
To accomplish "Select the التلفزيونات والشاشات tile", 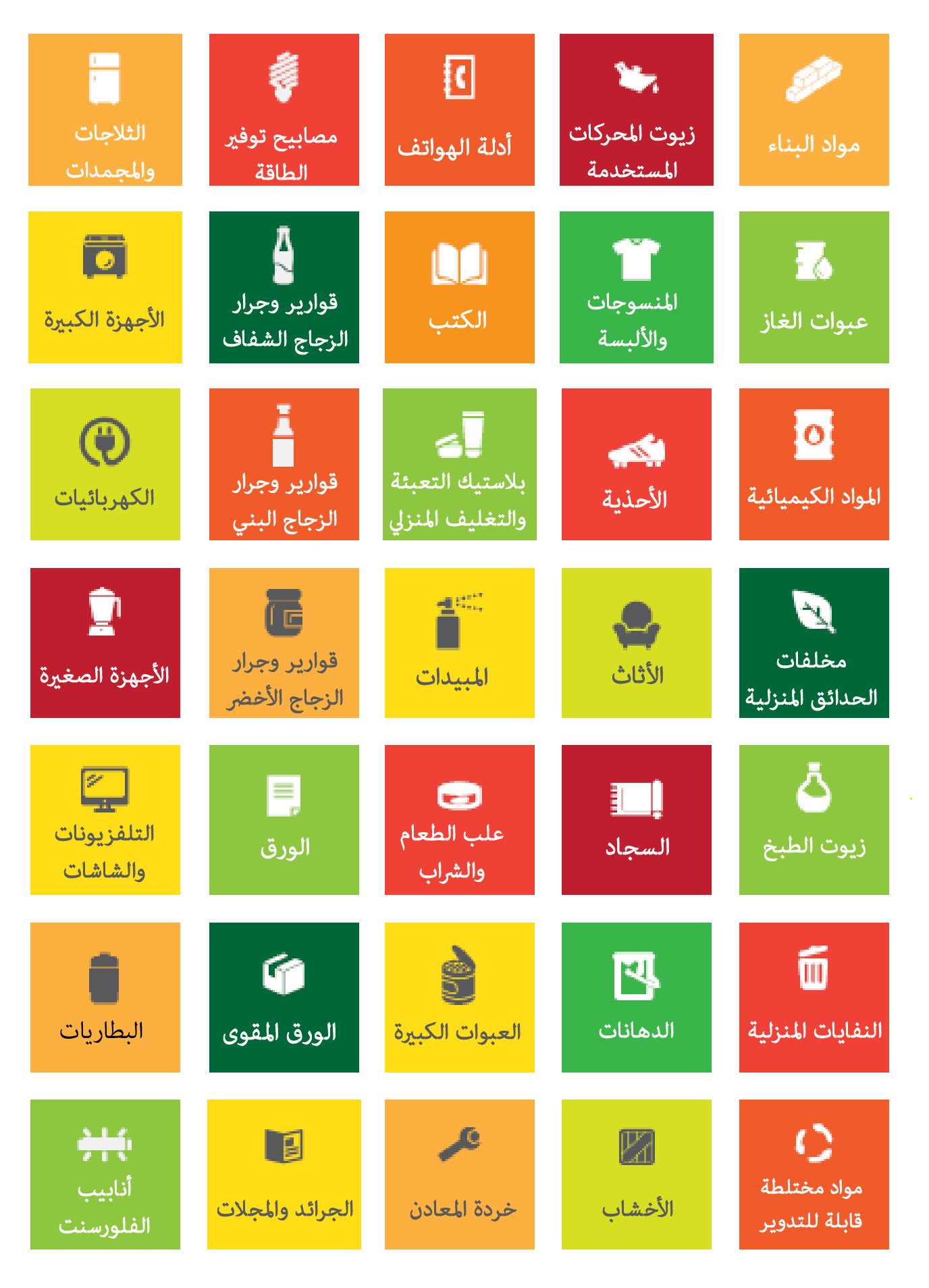I will click(105, 819).
